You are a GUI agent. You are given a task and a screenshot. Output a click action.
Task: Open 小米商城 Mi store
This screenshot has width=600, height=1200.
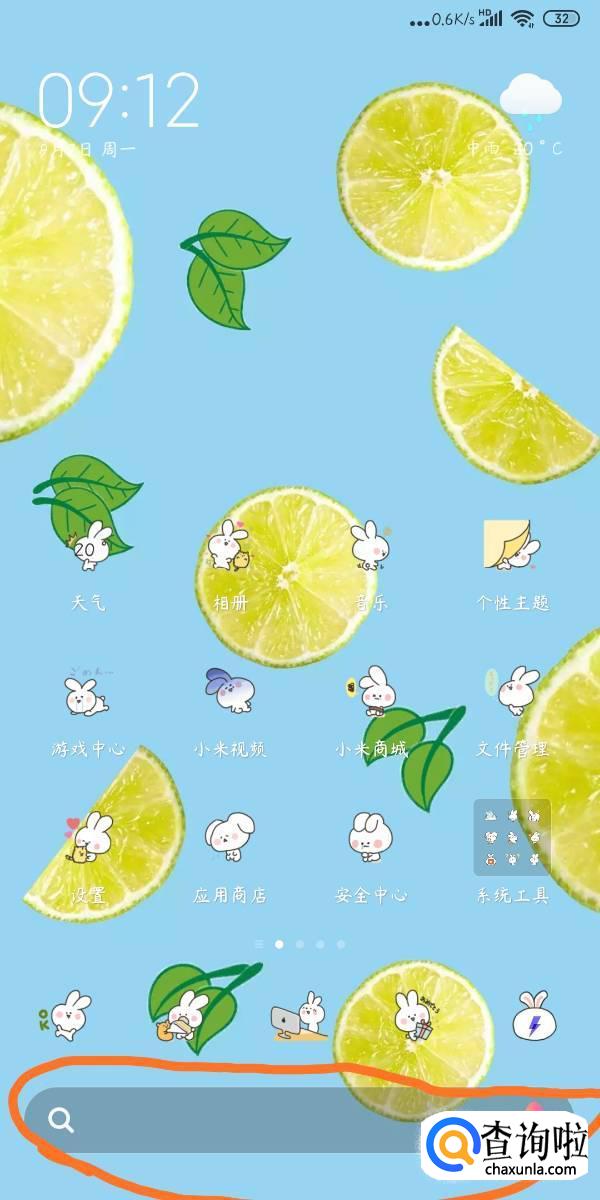[371, 695]
